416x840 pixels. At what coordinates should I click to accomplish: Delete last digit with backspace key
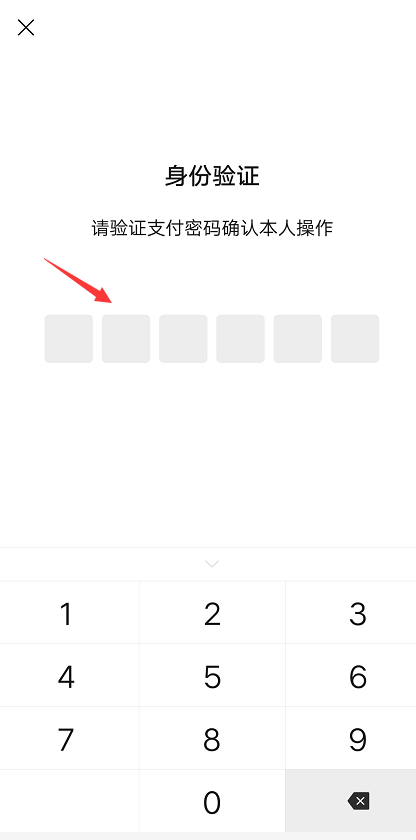tap(351, 801)
